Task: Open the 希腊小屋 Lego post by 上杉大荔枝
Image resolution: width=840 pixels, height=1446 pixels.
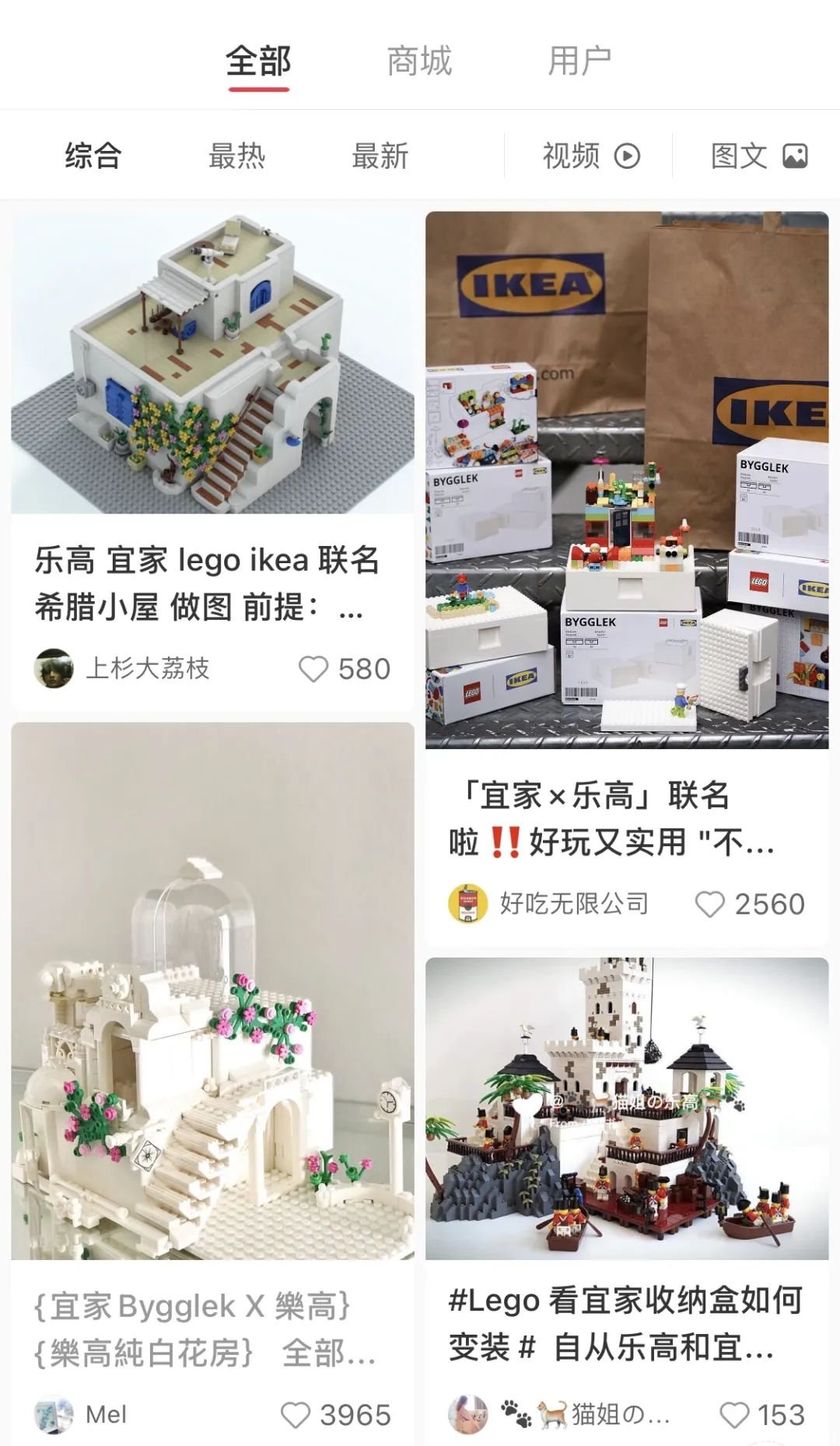Action: 212,362
